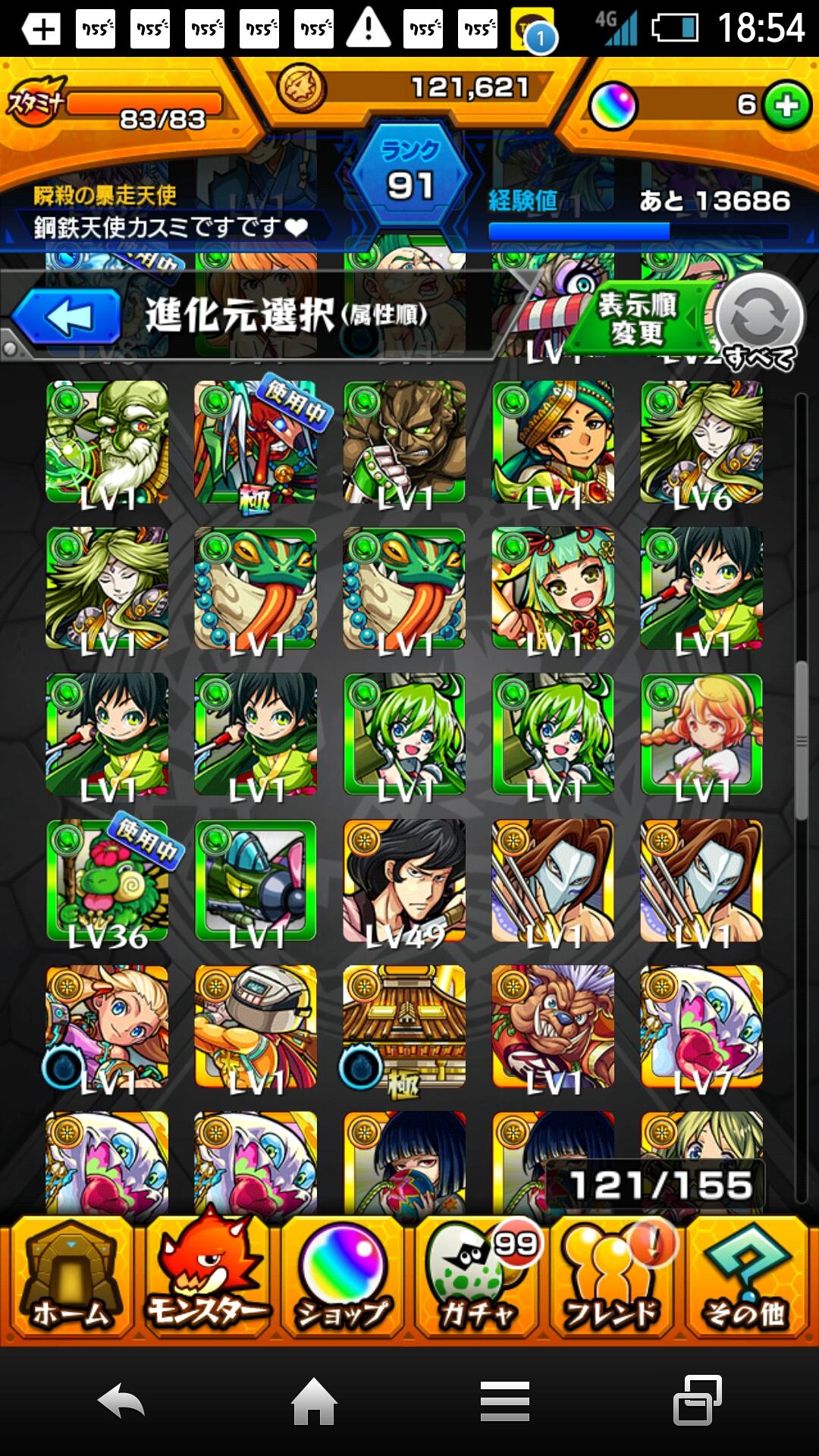Select the LV49 black-haired monster
Screen dimensions: 819x1456
click(404, 881)
